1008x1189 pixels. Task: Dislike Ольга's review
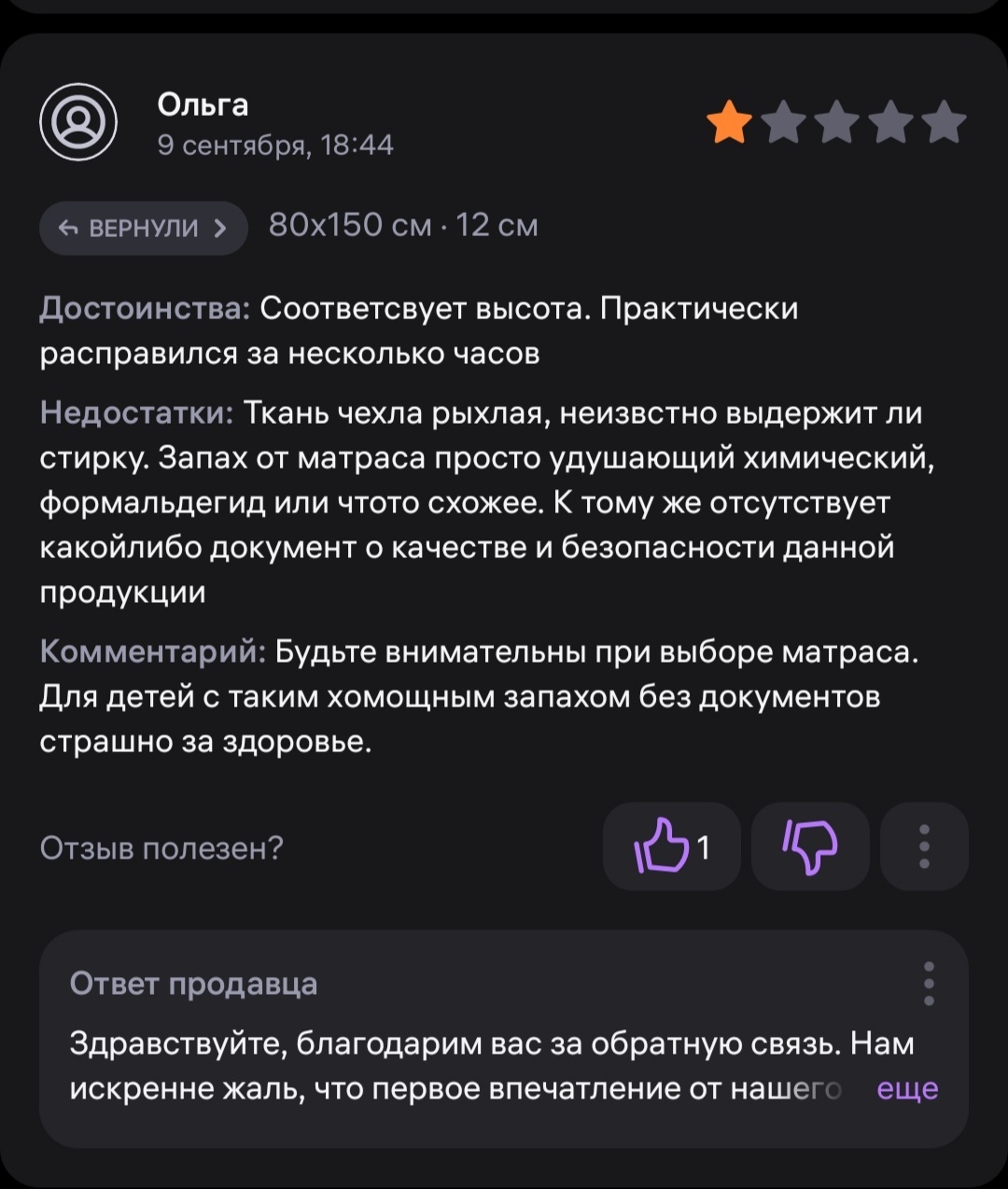tap(810, 846)
